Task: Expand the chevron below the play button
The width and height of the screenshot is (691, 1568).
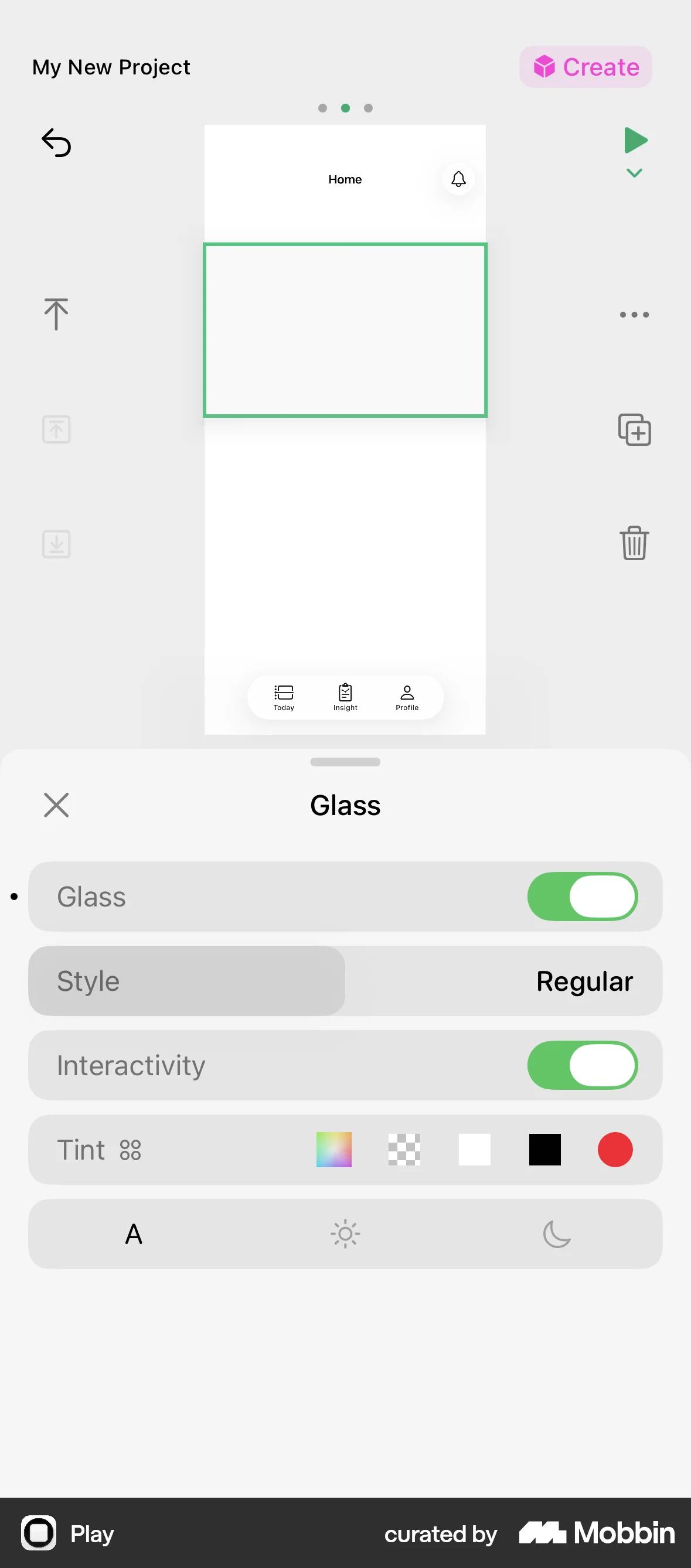Action: click(x=634, y=173)
